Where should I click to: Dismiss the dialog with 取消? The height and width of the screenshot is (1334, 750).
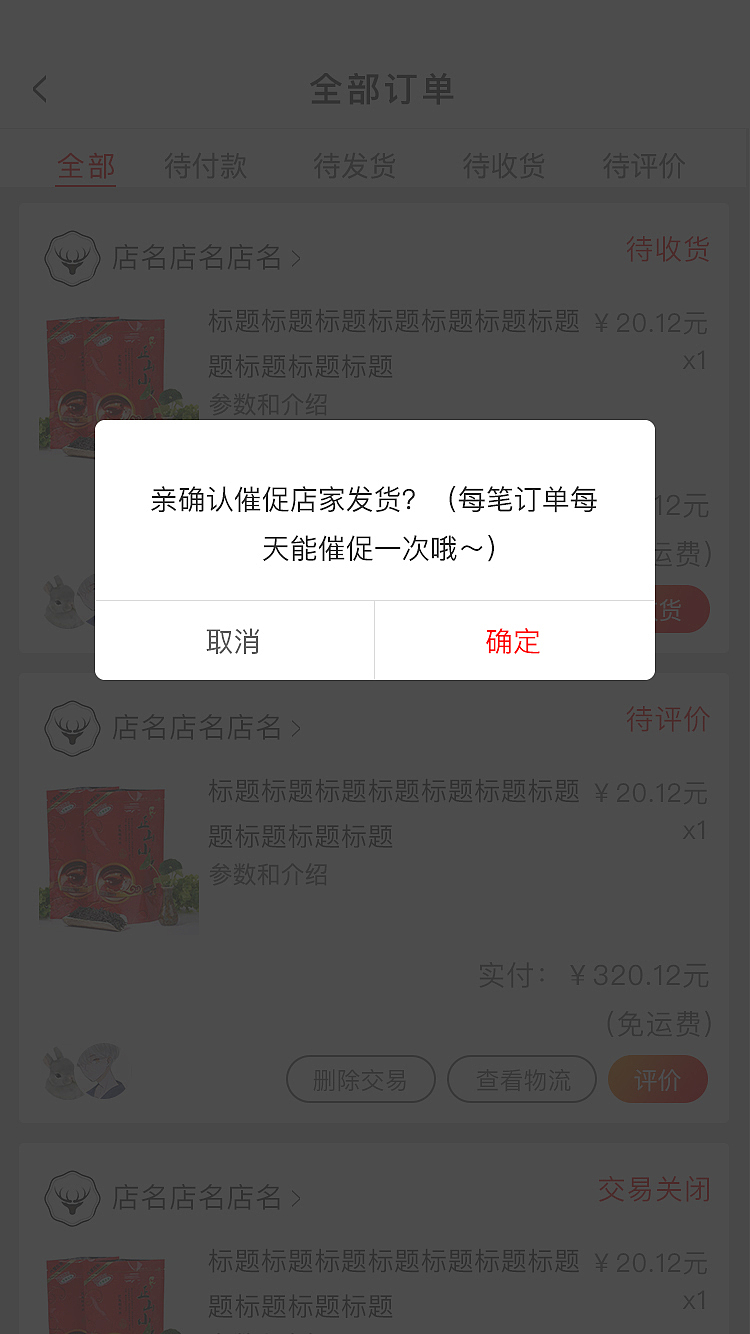235,641
